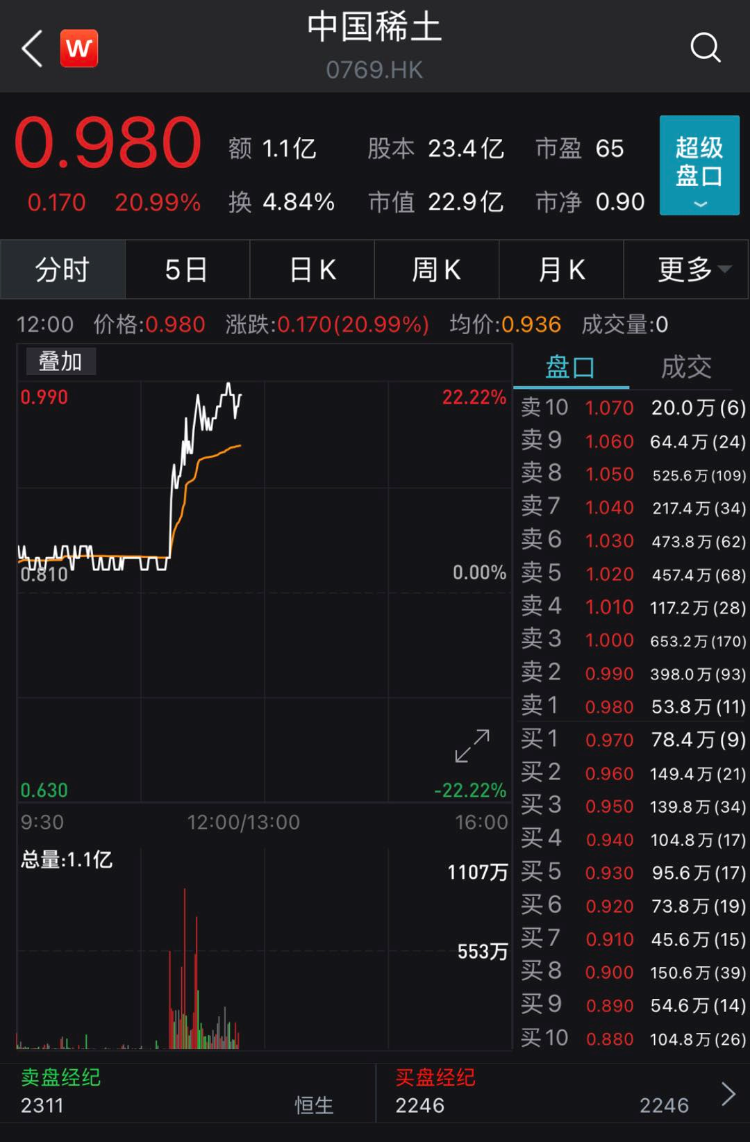Select the 月K monthly chart tab
This screenshot has height=1142, width=750.
pos(562,270)
